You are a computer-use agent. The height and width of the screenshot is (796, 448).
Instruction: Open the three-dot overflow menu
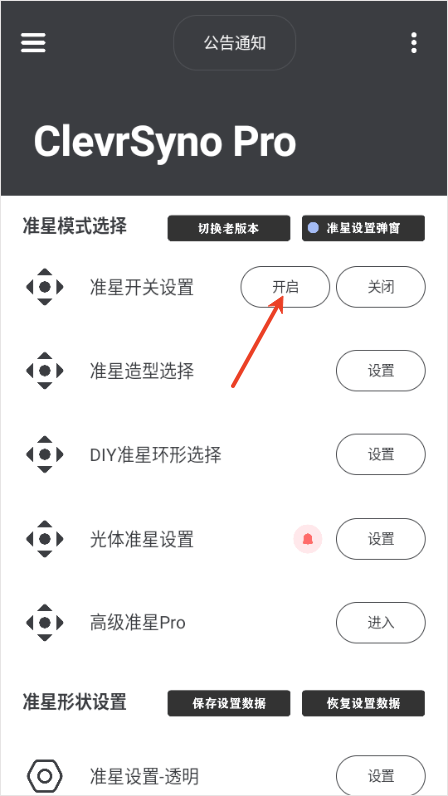tap(414, 43)
